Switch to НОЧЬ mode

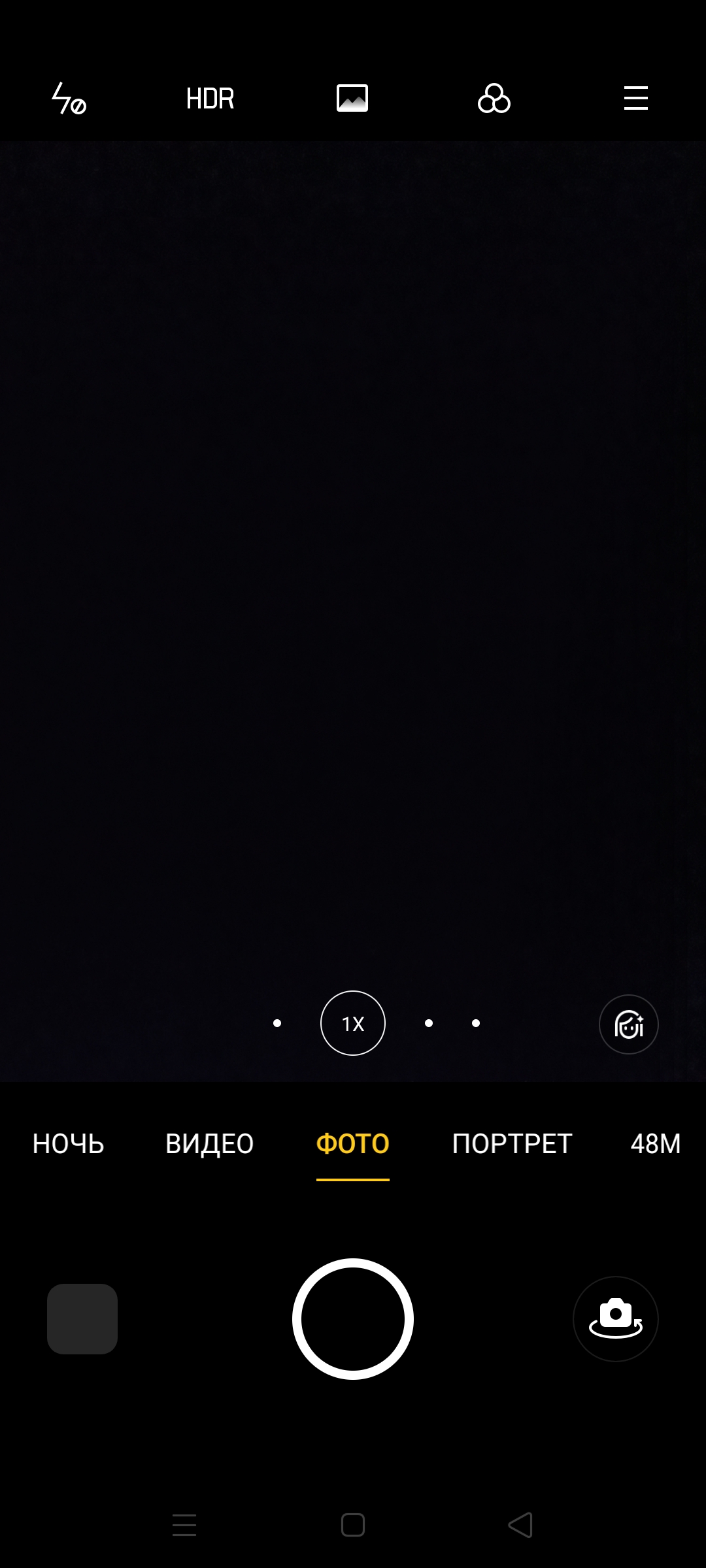[69, 1144]
